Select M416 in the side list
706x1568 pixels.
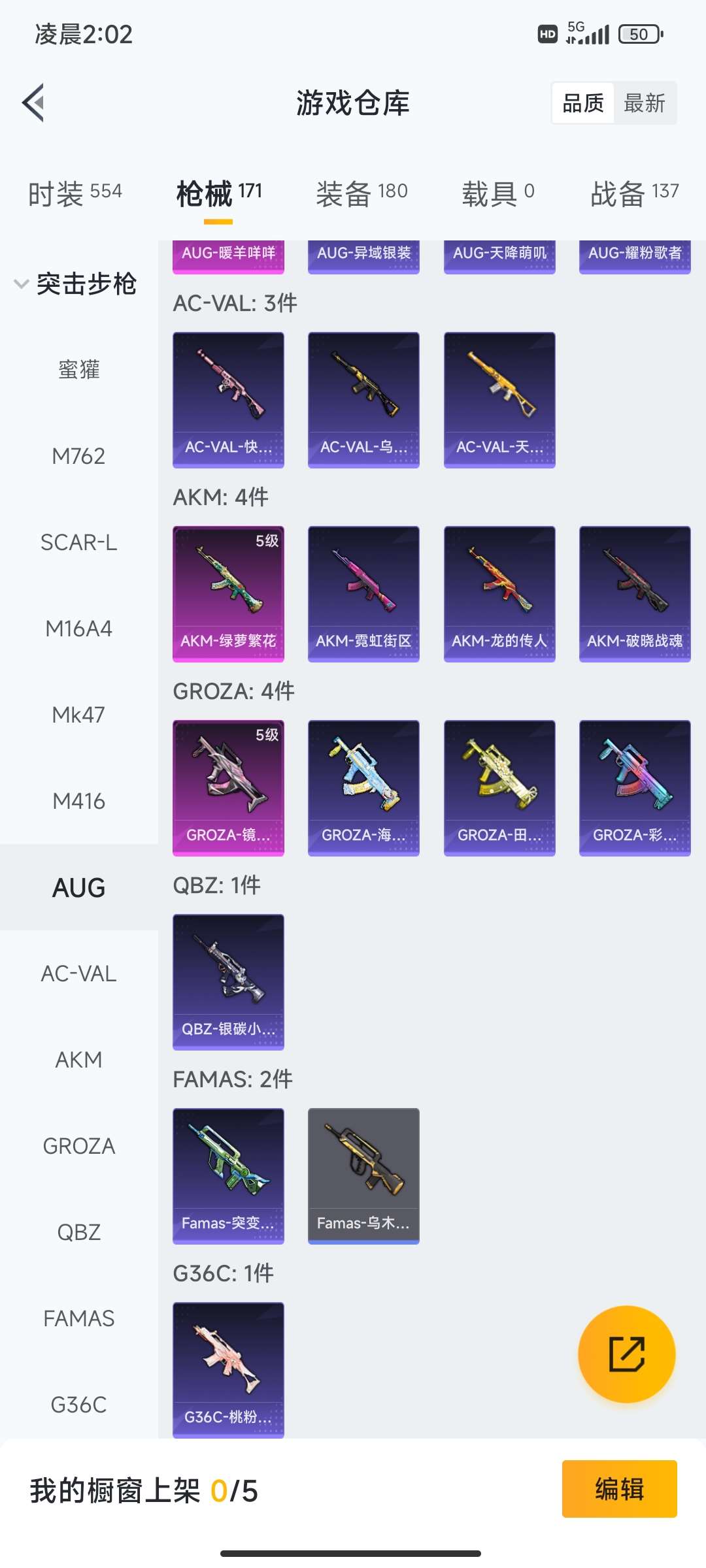[x=78, y=801]
